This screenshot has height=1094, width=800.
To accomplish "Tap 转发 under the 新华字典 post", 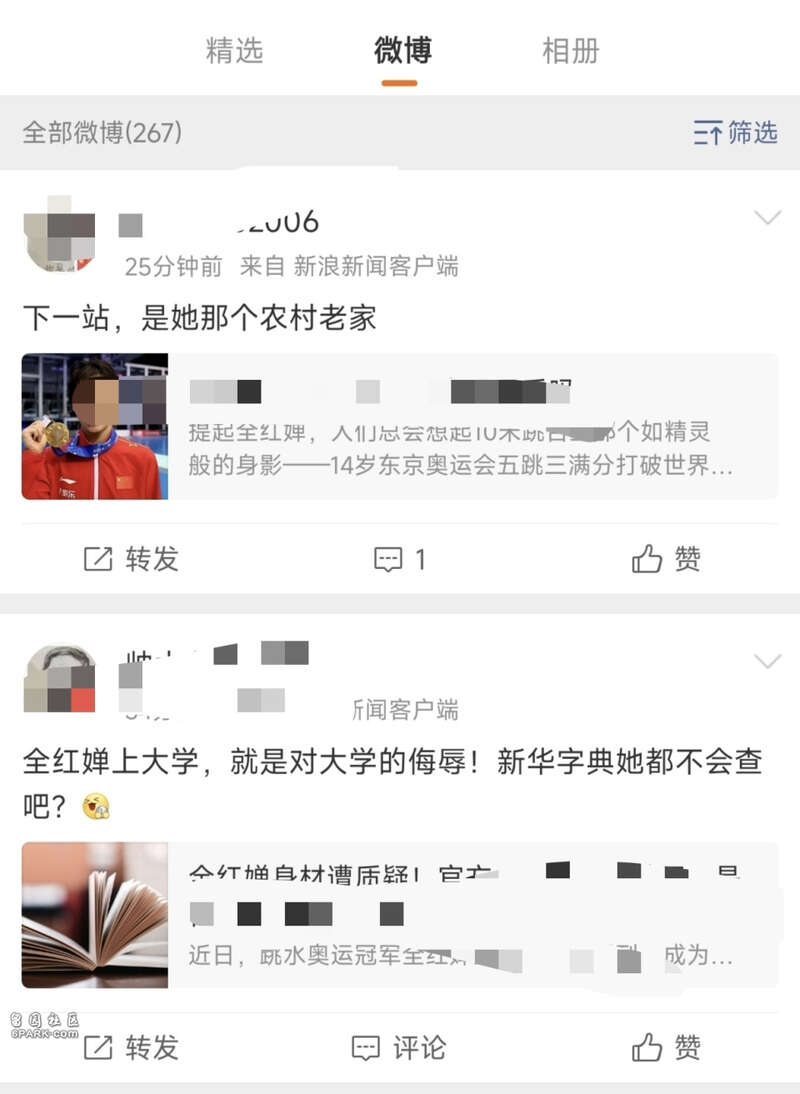I will (131, 1047).
